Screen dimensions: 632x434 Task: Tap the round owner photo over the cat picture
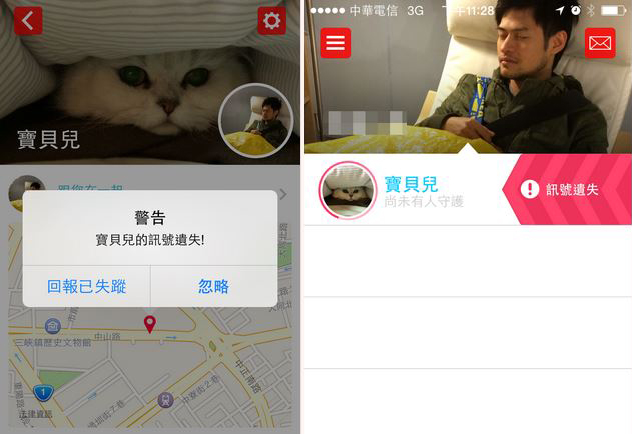tap(255, 122)
